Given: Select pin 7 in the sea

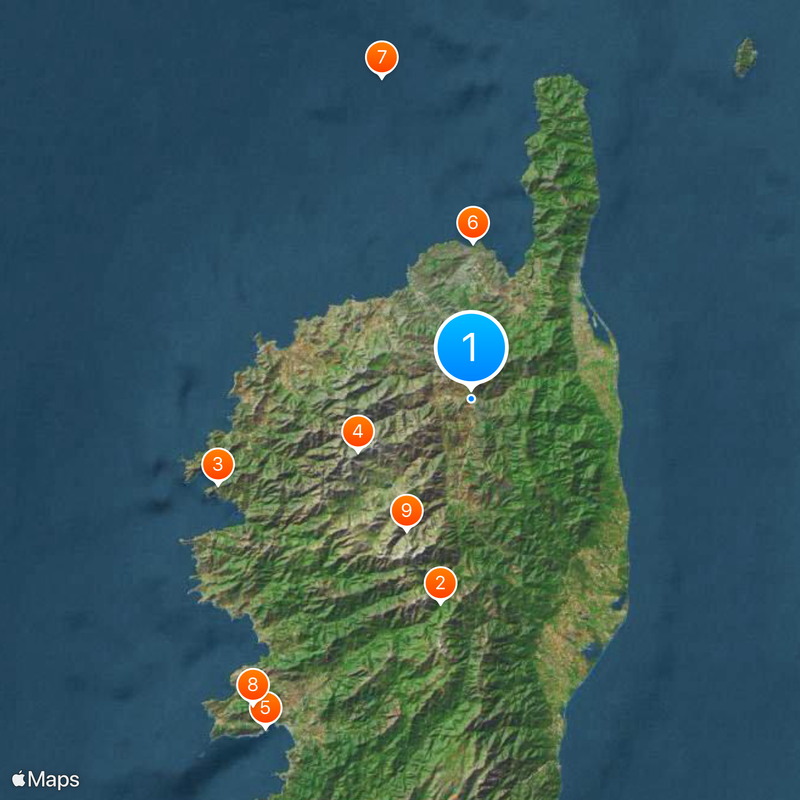Looking at the screenshot, I should (x=381, y=57).
